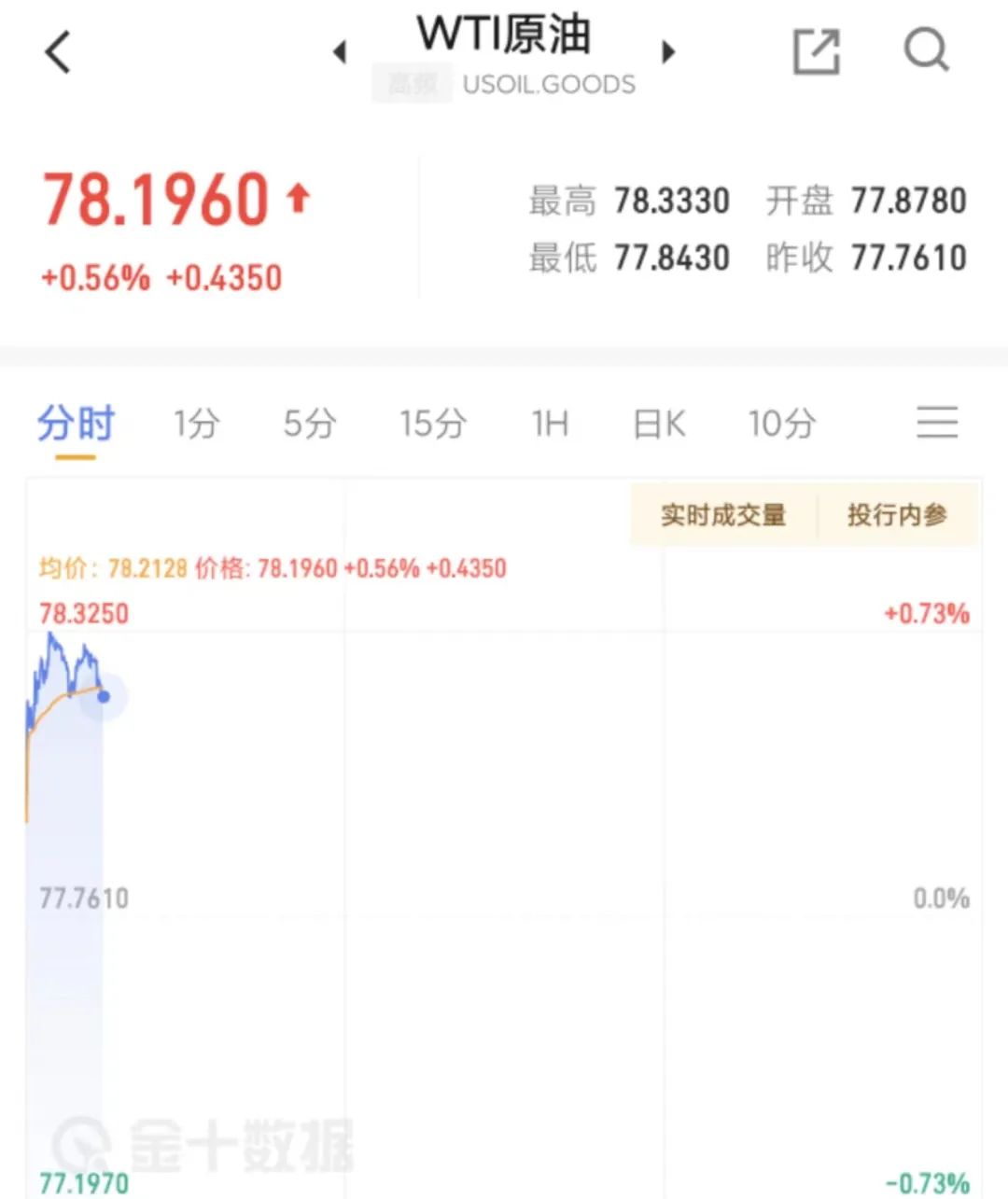Switch to the previous instrument arrow
The height and width of the screenshot is (1199, 1008).
(x=340, y=52)
